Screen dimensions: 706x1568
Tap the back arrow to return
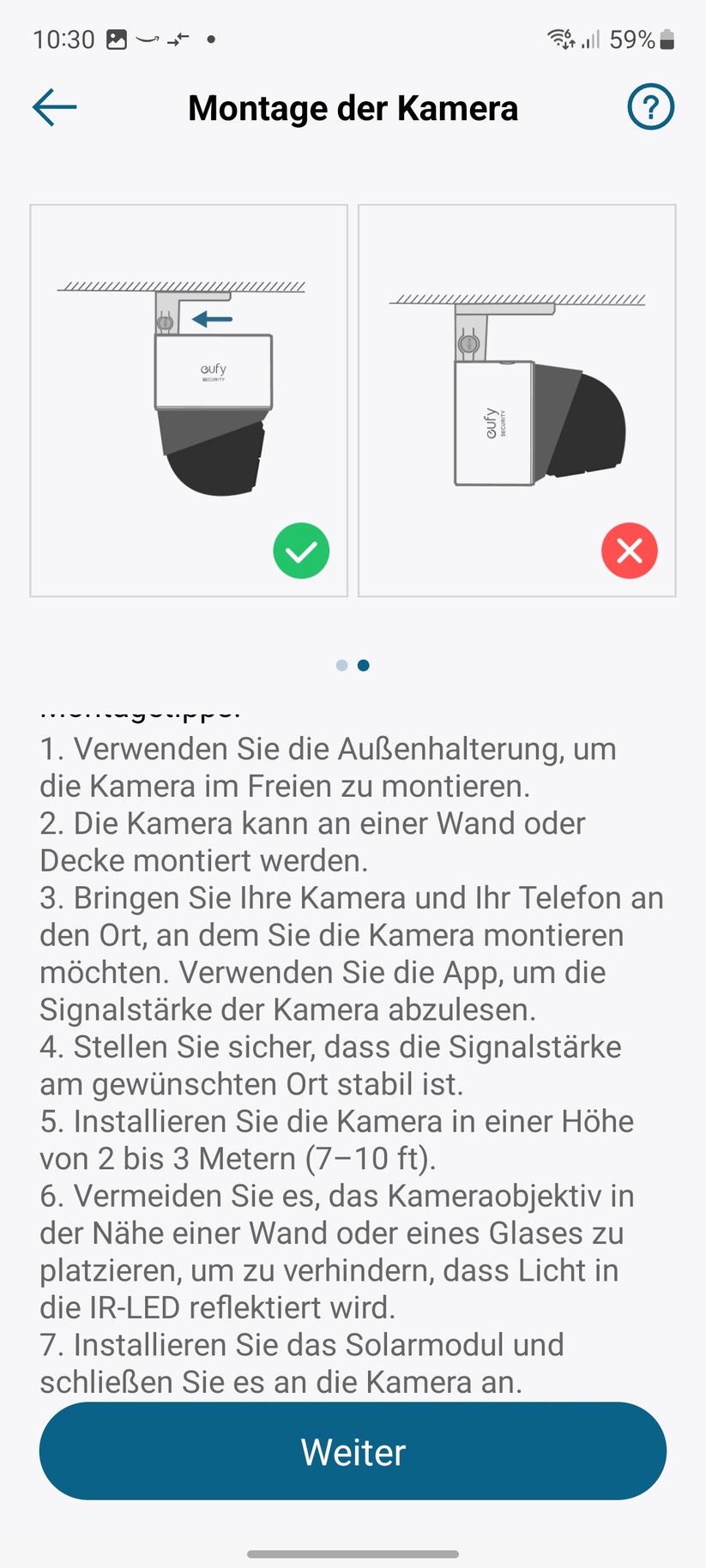click(x=53, y=106)
